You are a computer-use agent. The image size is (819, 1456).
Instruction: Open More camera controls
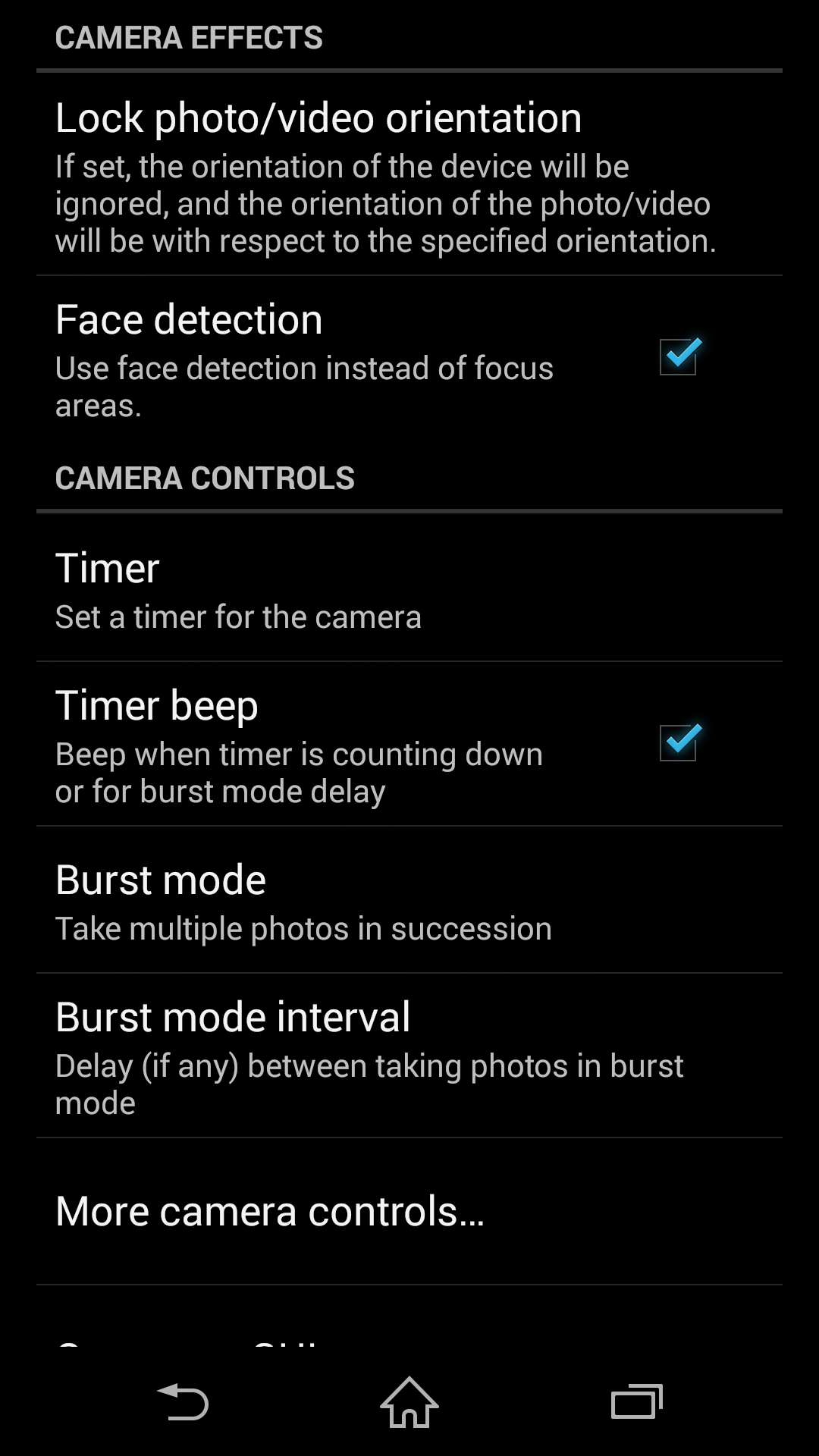pyautogui.click(x=409, y=1211)
